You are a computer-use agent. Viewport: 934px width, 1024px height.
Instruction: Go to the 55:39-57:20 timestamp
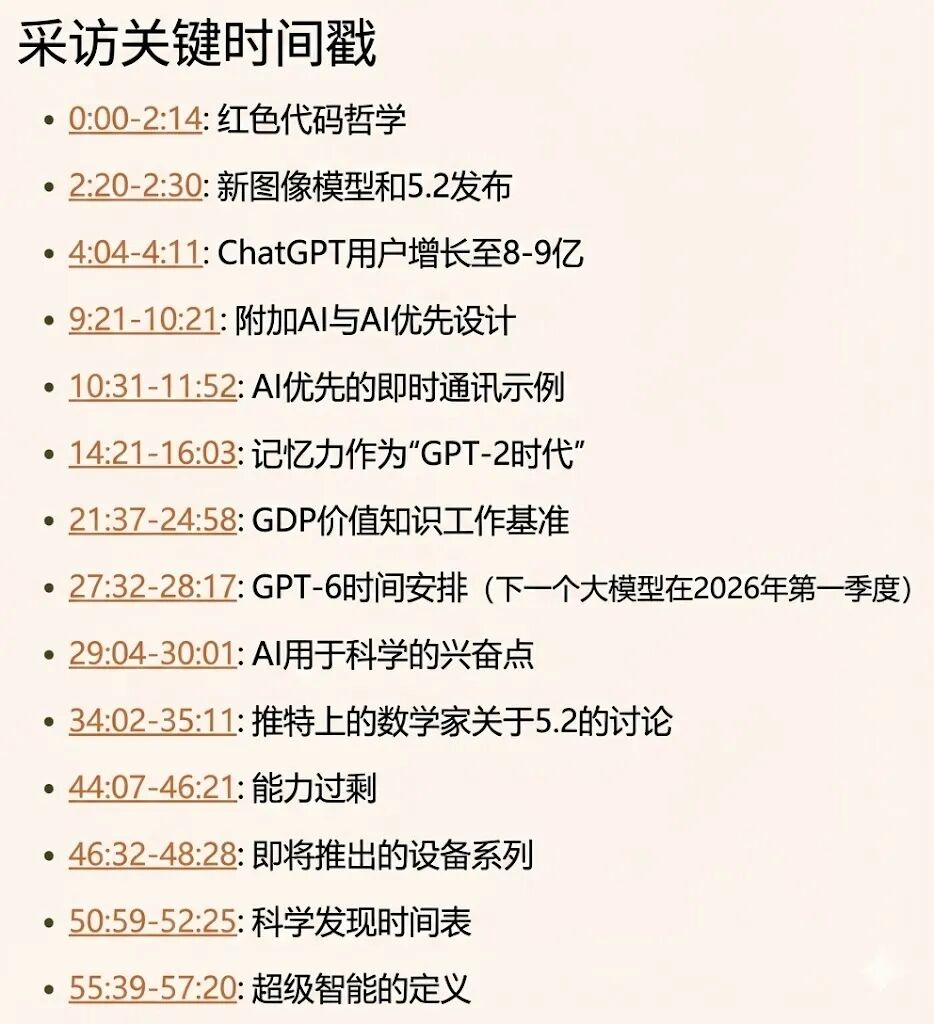click(x=152, y=990)
